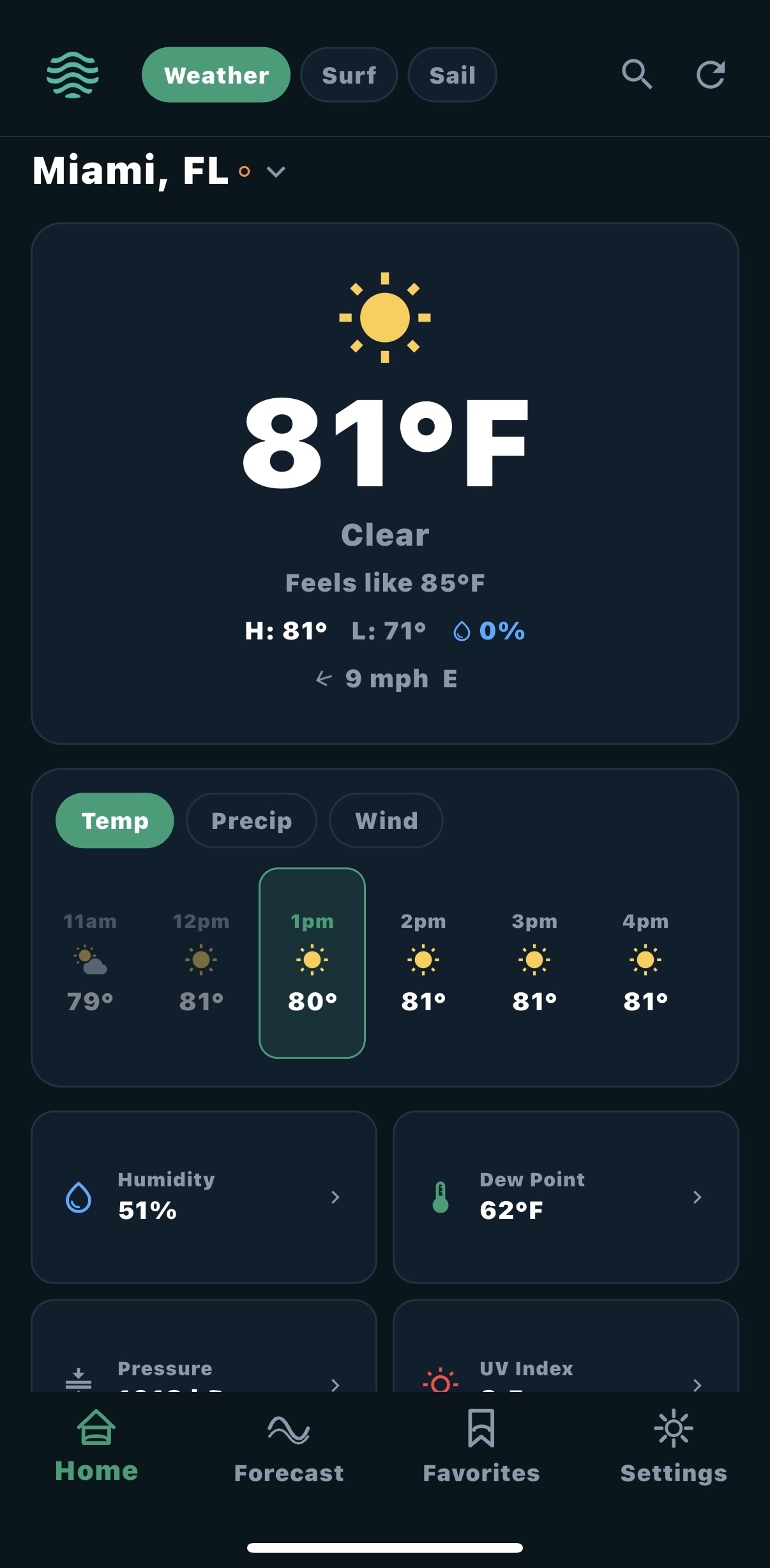Refresh the weather data

click(710, 75)
